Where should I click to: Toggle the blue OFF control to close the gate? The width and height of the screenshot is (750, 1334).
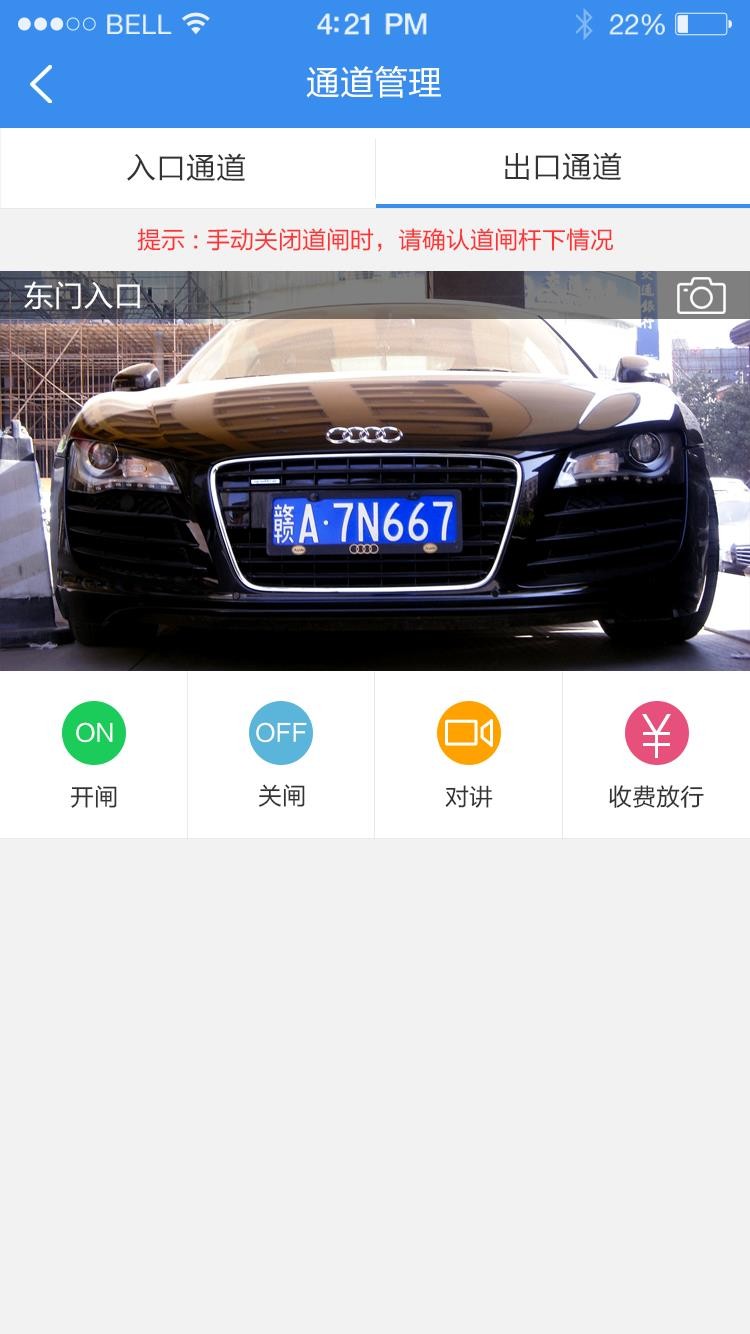[x=281, y=732]
